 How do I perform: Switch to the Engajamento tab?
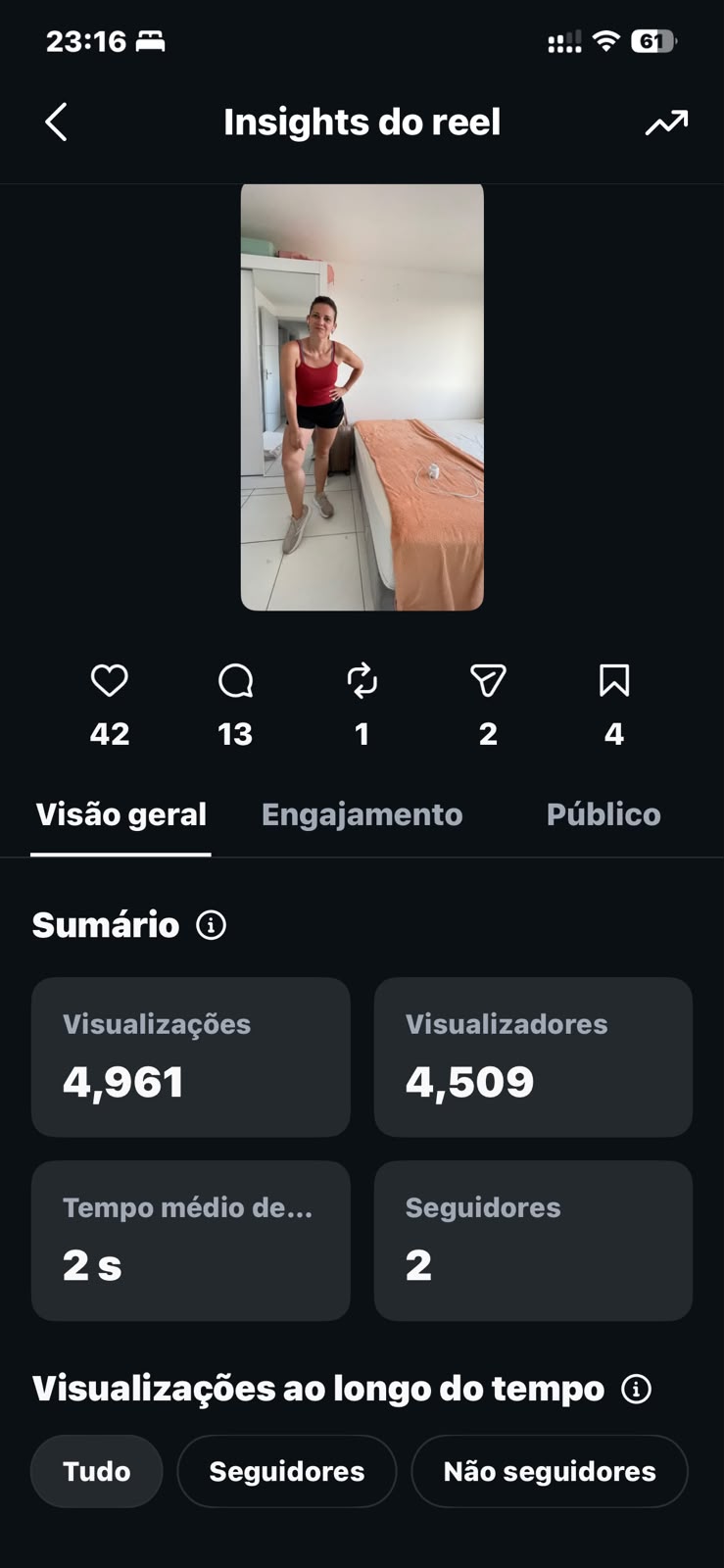coord(362,814)
